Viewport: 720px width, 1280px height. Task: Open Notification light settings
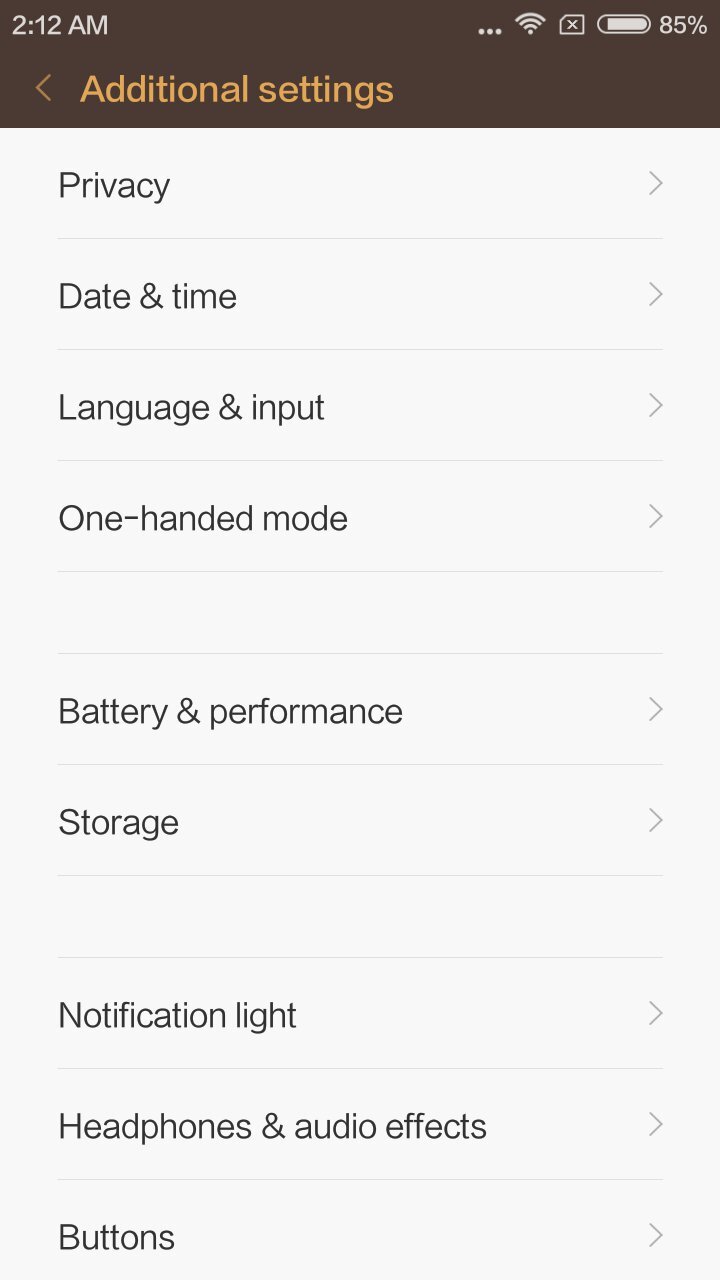click(x=177, y=1015)
